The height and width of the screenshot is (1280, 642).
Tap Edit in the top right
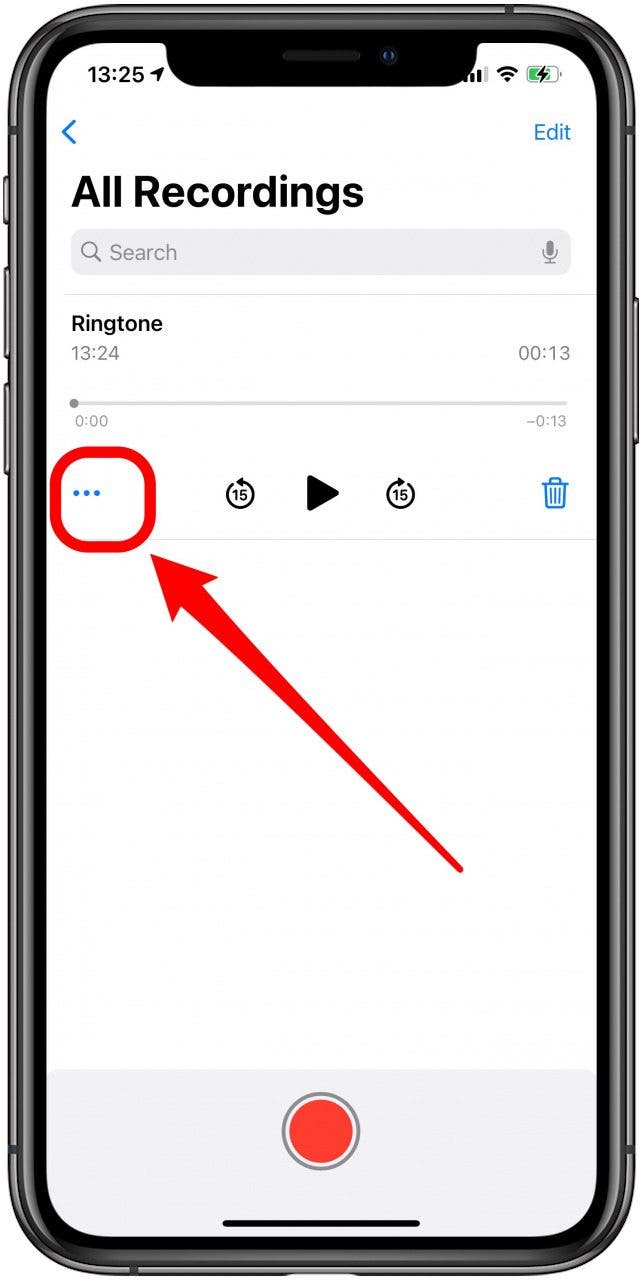[552, 132]
